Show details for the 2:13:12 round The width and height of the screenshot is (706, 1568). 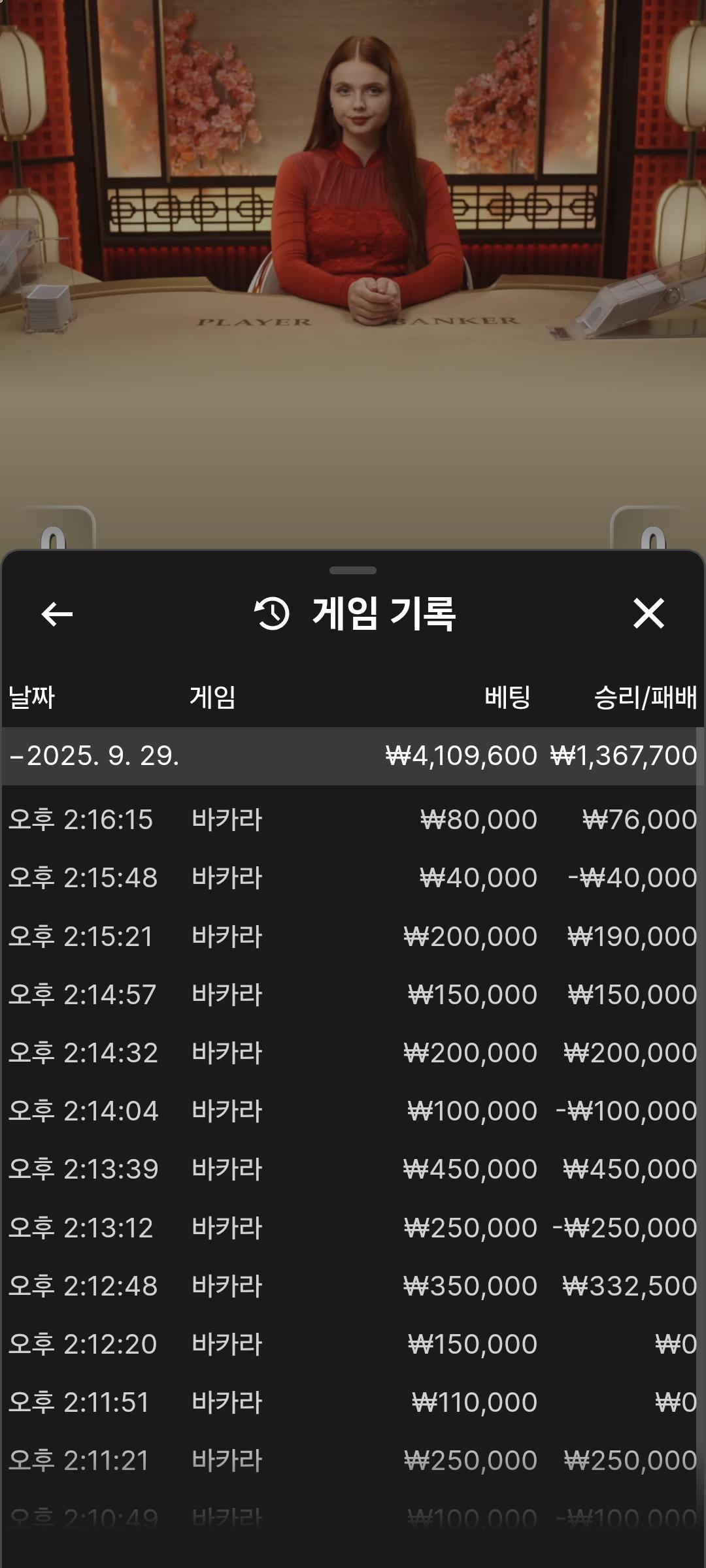click(353, 1228)
